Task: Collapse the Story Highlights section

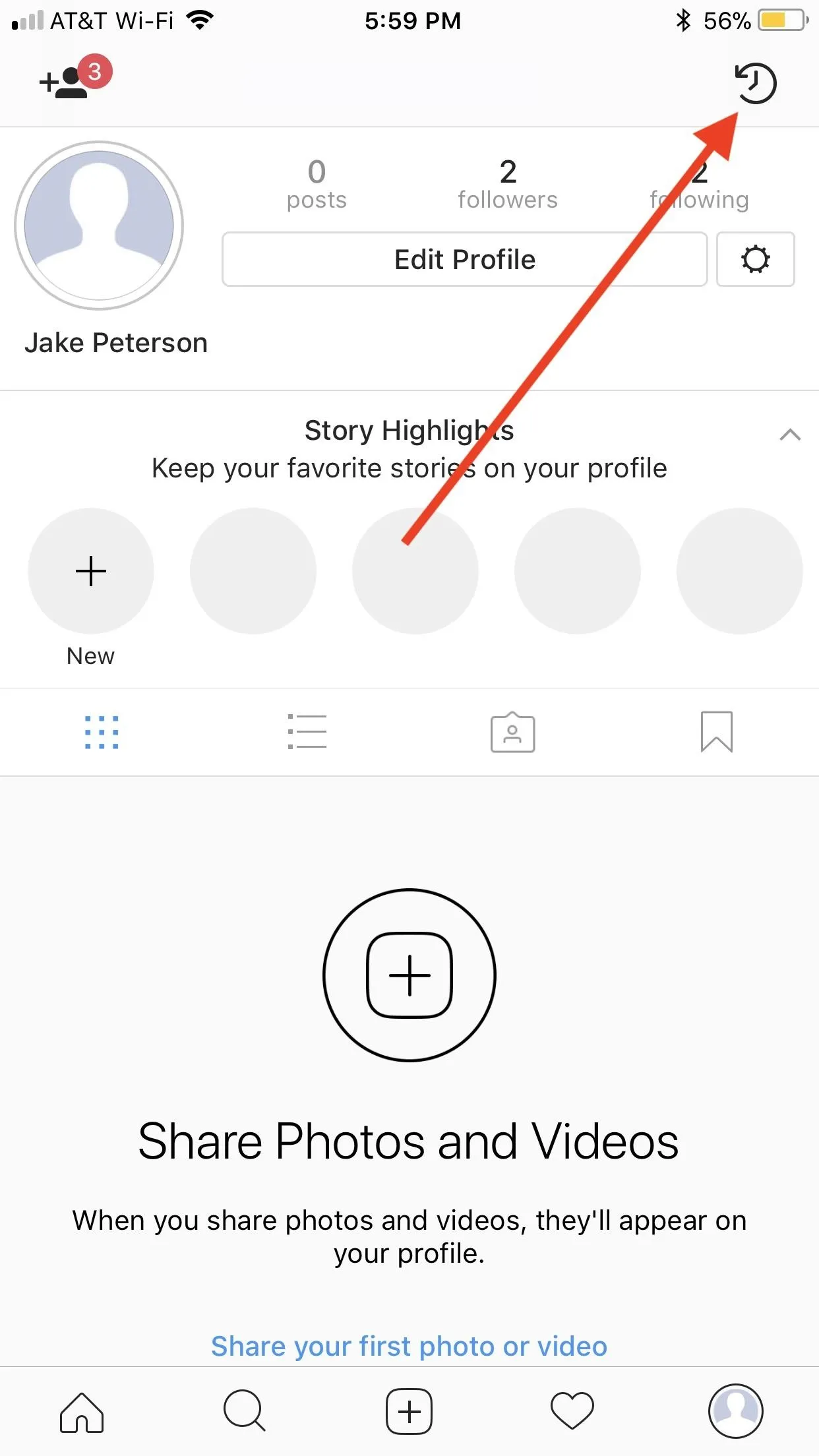Action: tap(790, 435)
